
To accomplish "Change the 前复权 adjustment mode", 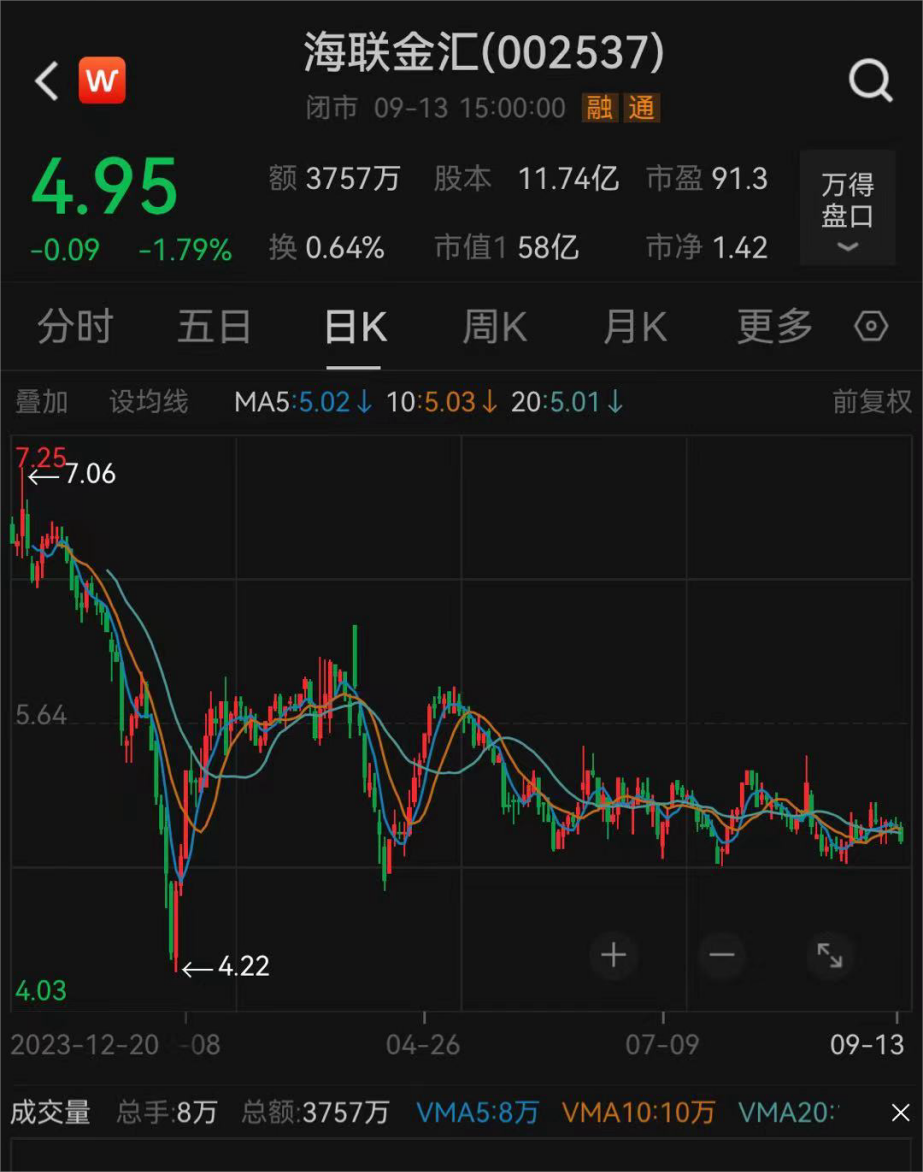I will [x=872, y=402].
